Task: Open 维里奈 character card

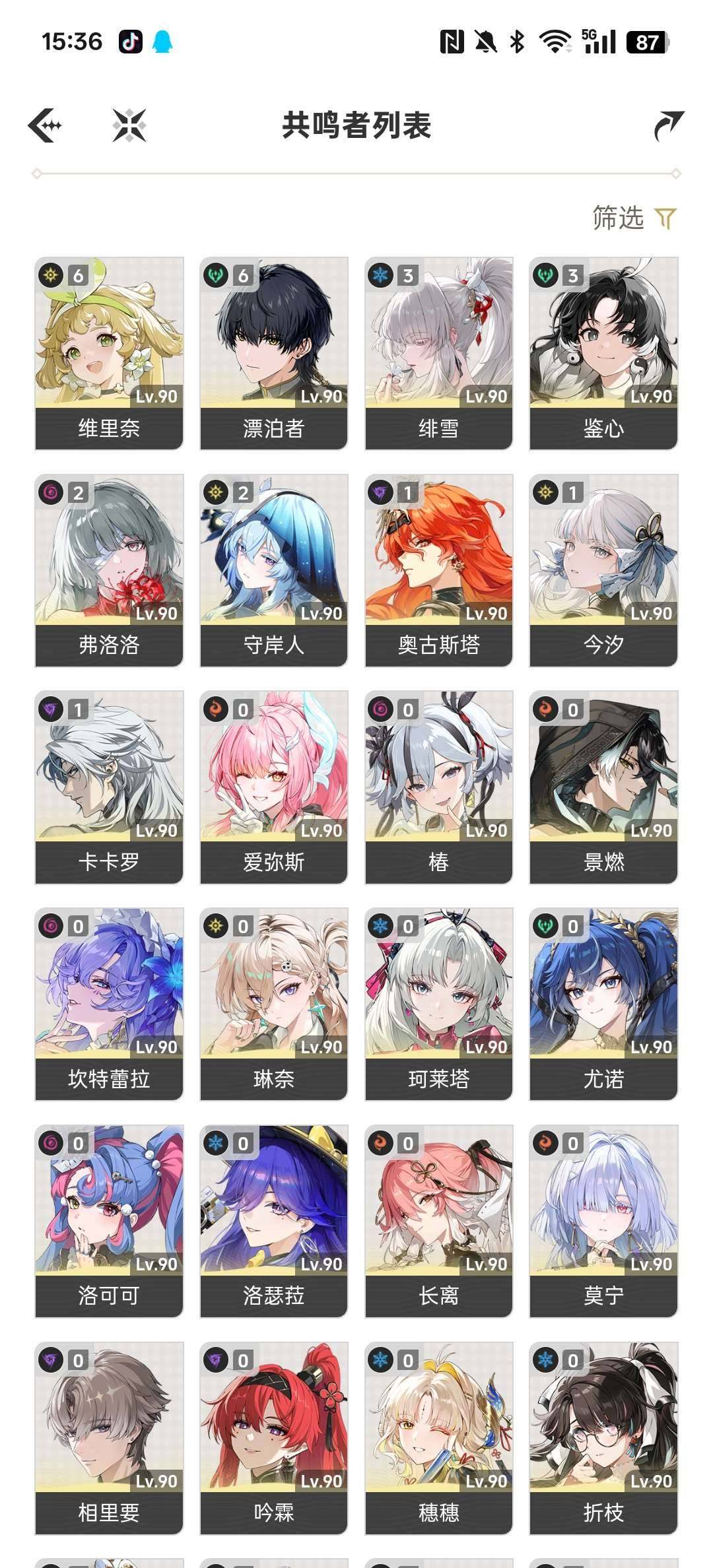Action: click(x=109, y=353)
